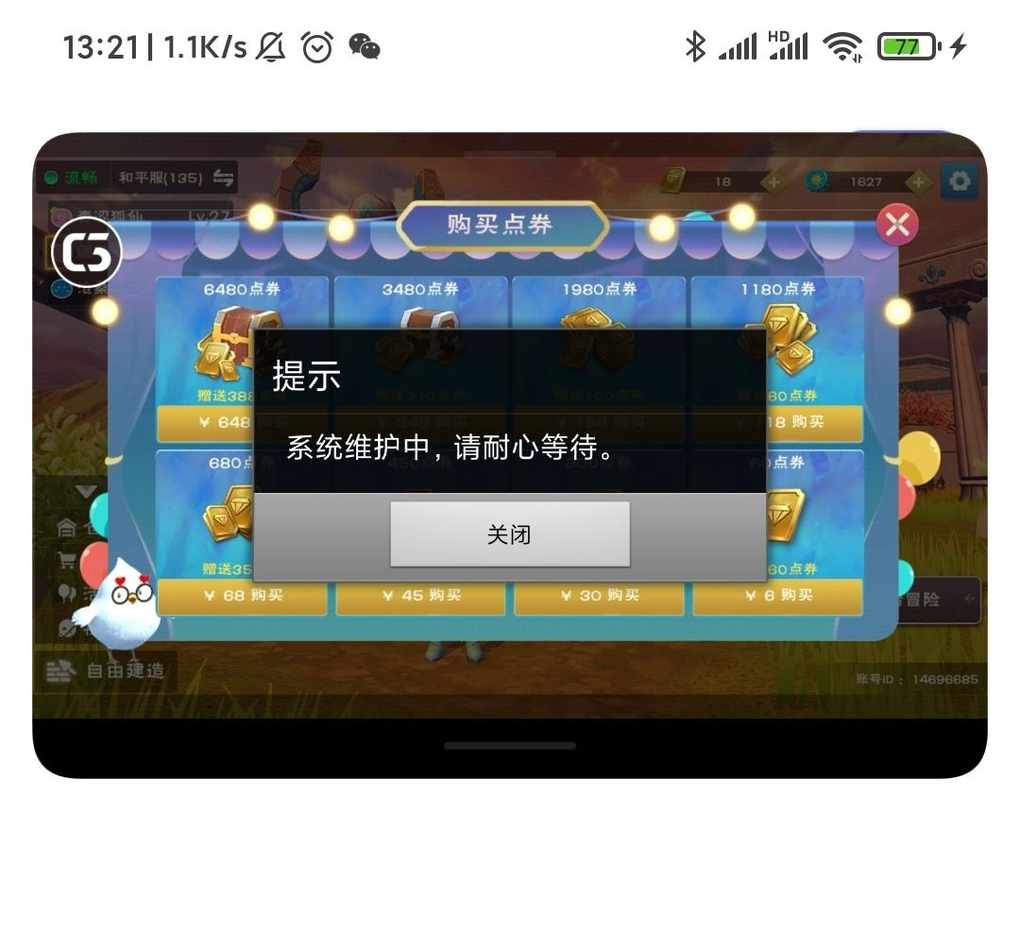Buy the ¥6 点券 pack
The height and width of the screenshot is (949, 1020).
[777, 596]
